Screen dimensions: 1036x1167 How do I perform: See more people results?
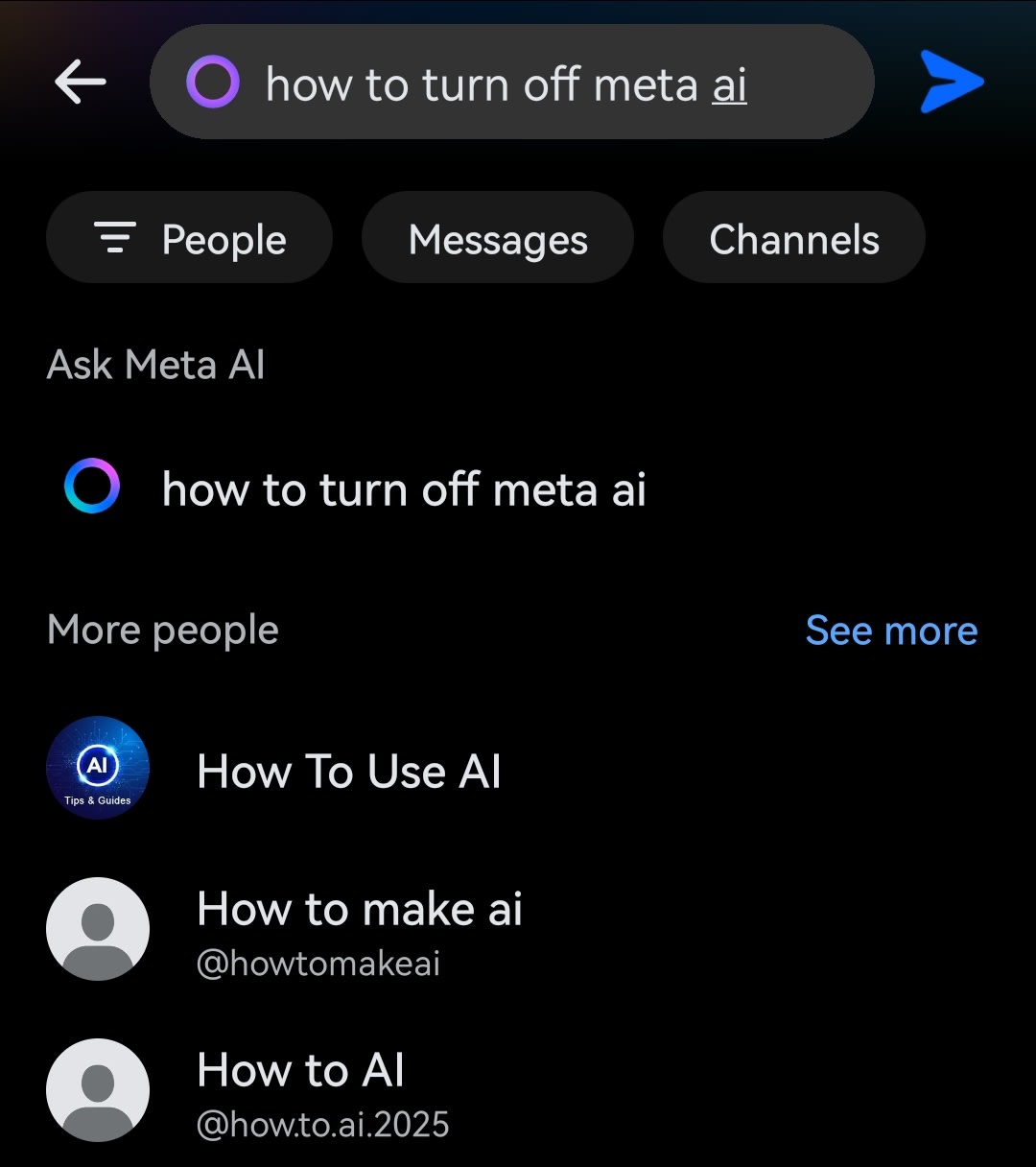tap(891, 631)
